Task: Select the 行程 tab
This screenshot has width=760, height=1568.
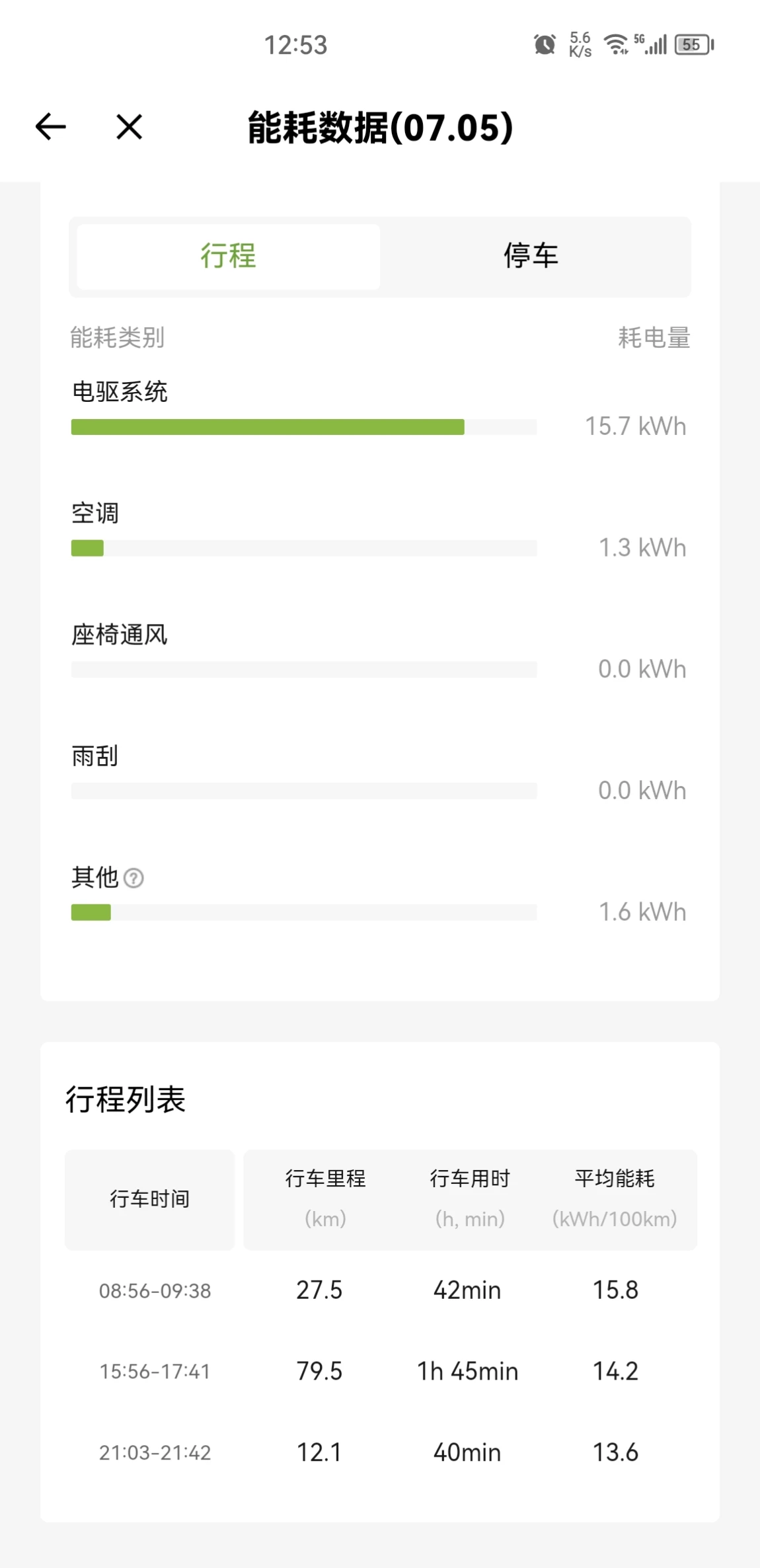Action: (x=229, y=256)
